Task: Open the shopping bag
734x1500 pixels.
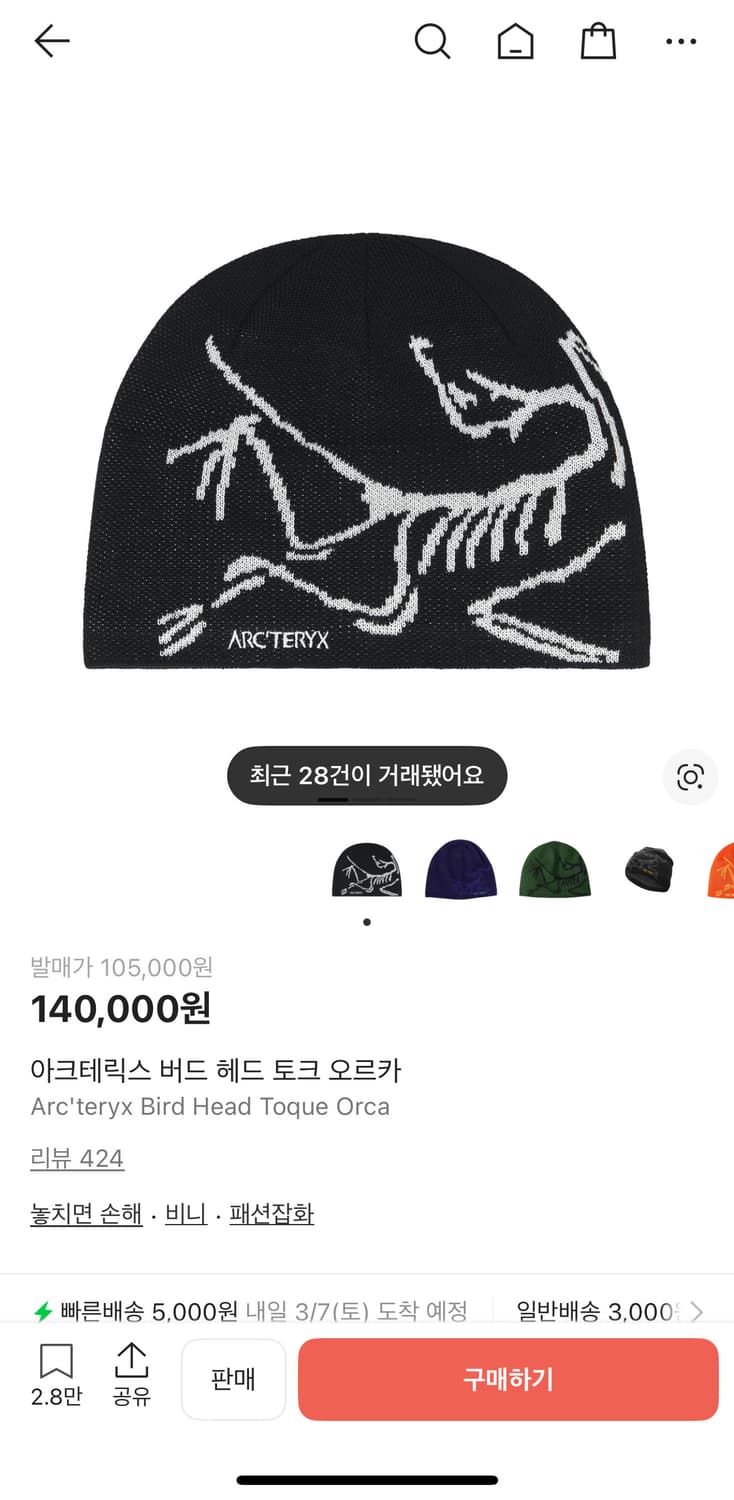Action: click(597, 41)
